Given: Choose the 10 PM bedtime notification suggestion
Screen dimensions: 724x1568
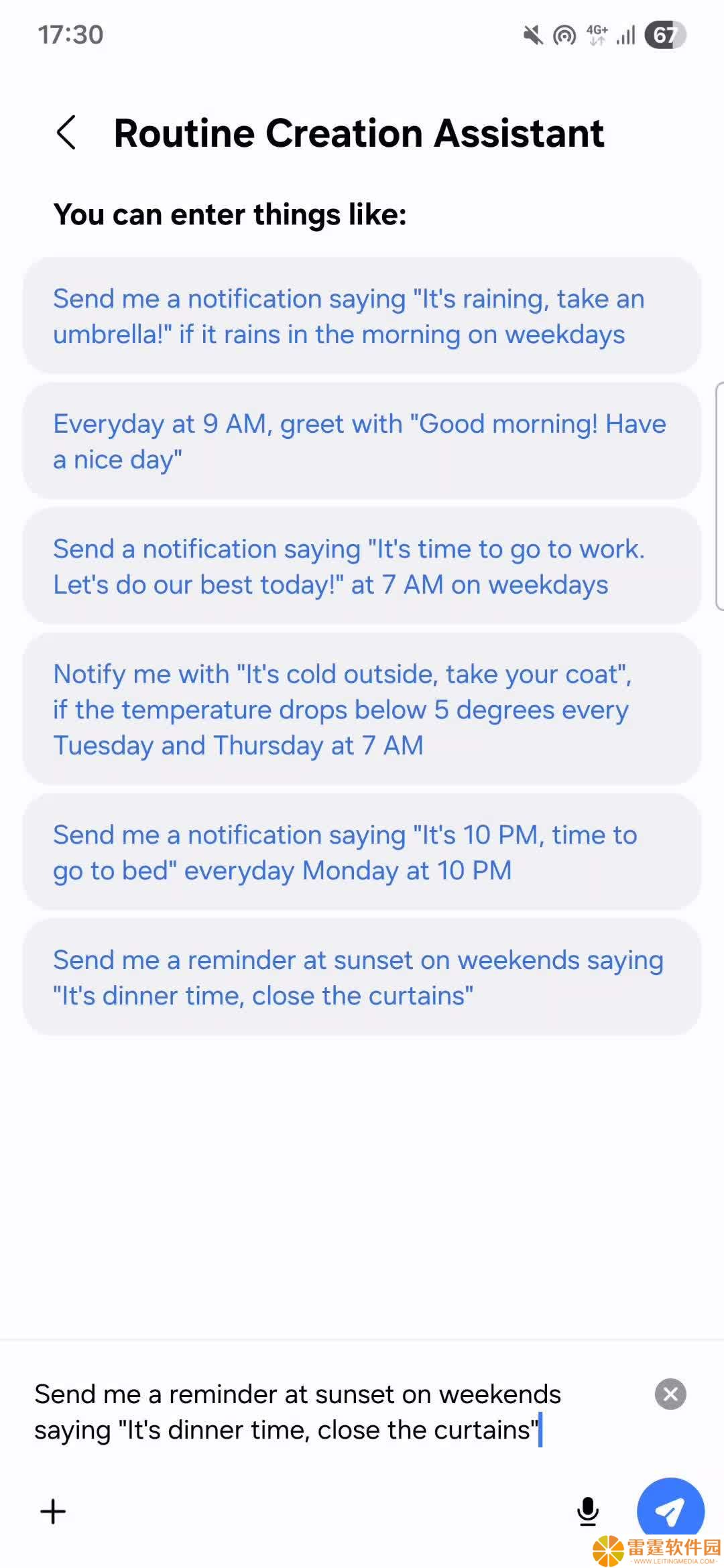Looking at the screenshot, I should pos(362,852).
